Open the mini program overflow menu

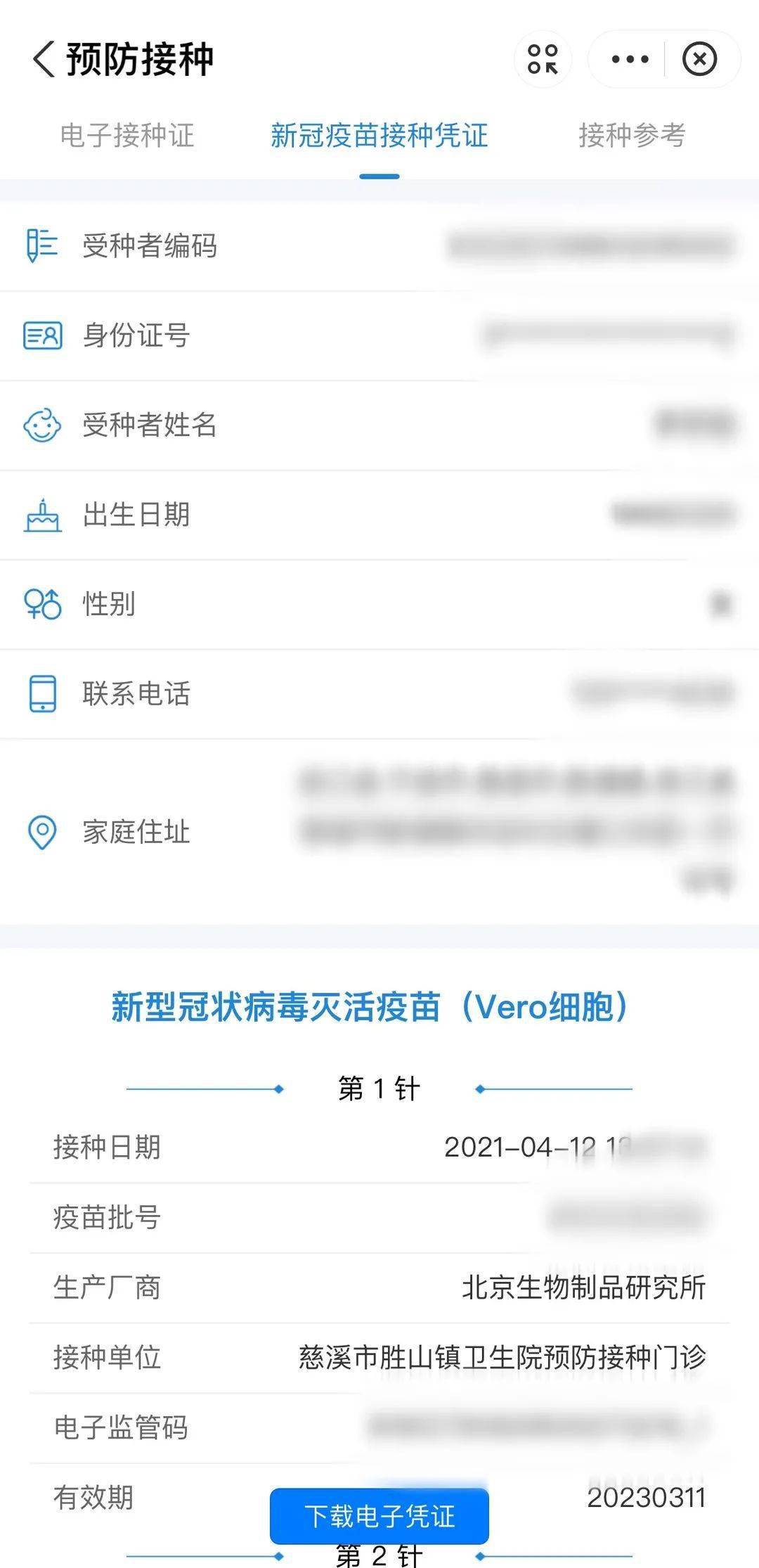point(629,59)
